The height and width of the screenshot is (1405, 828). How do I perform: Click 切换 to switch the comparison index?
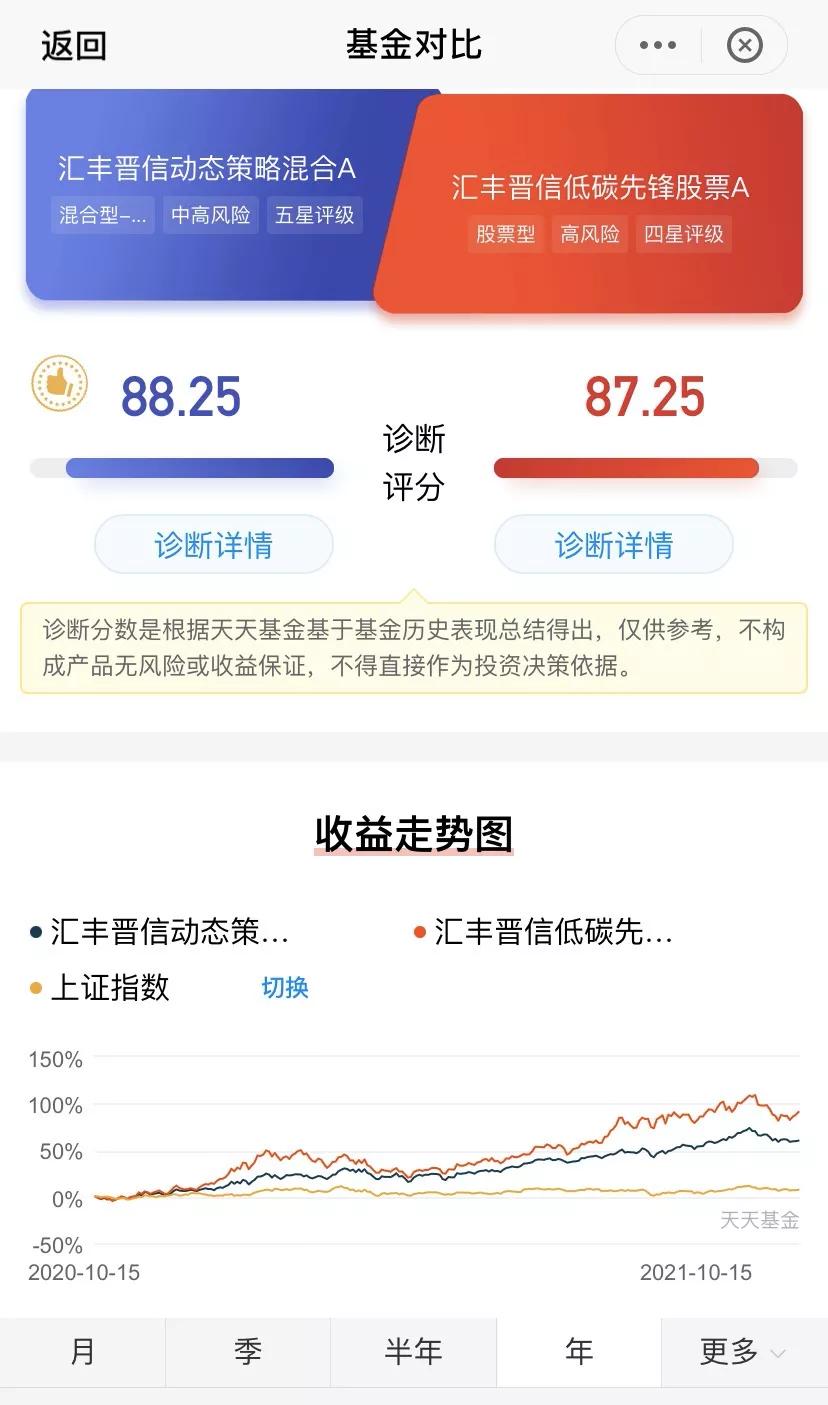click(x=283, y=988)
